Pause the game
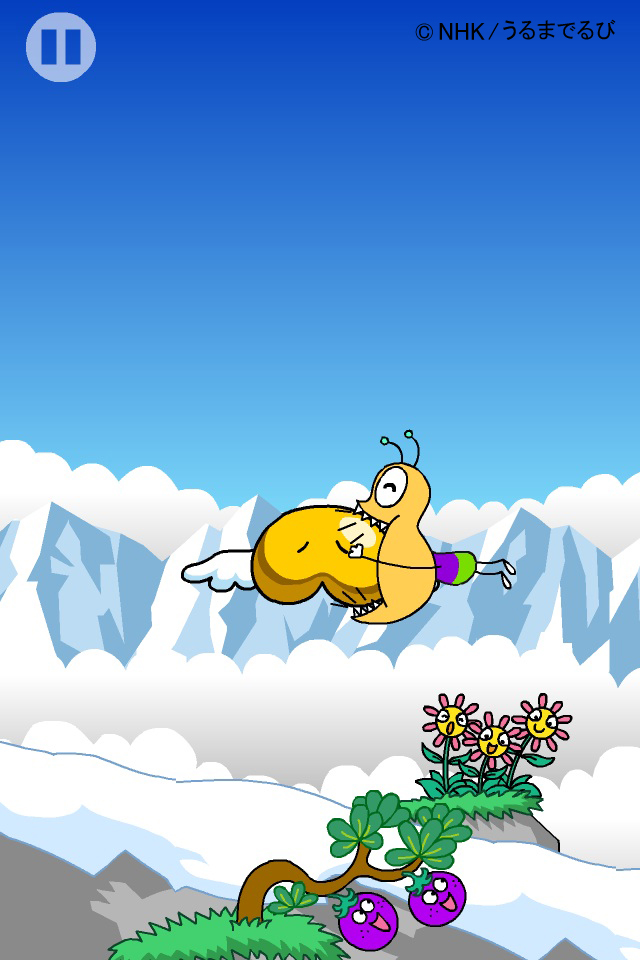Screen dimensions: 640x960 pos(61,47)
